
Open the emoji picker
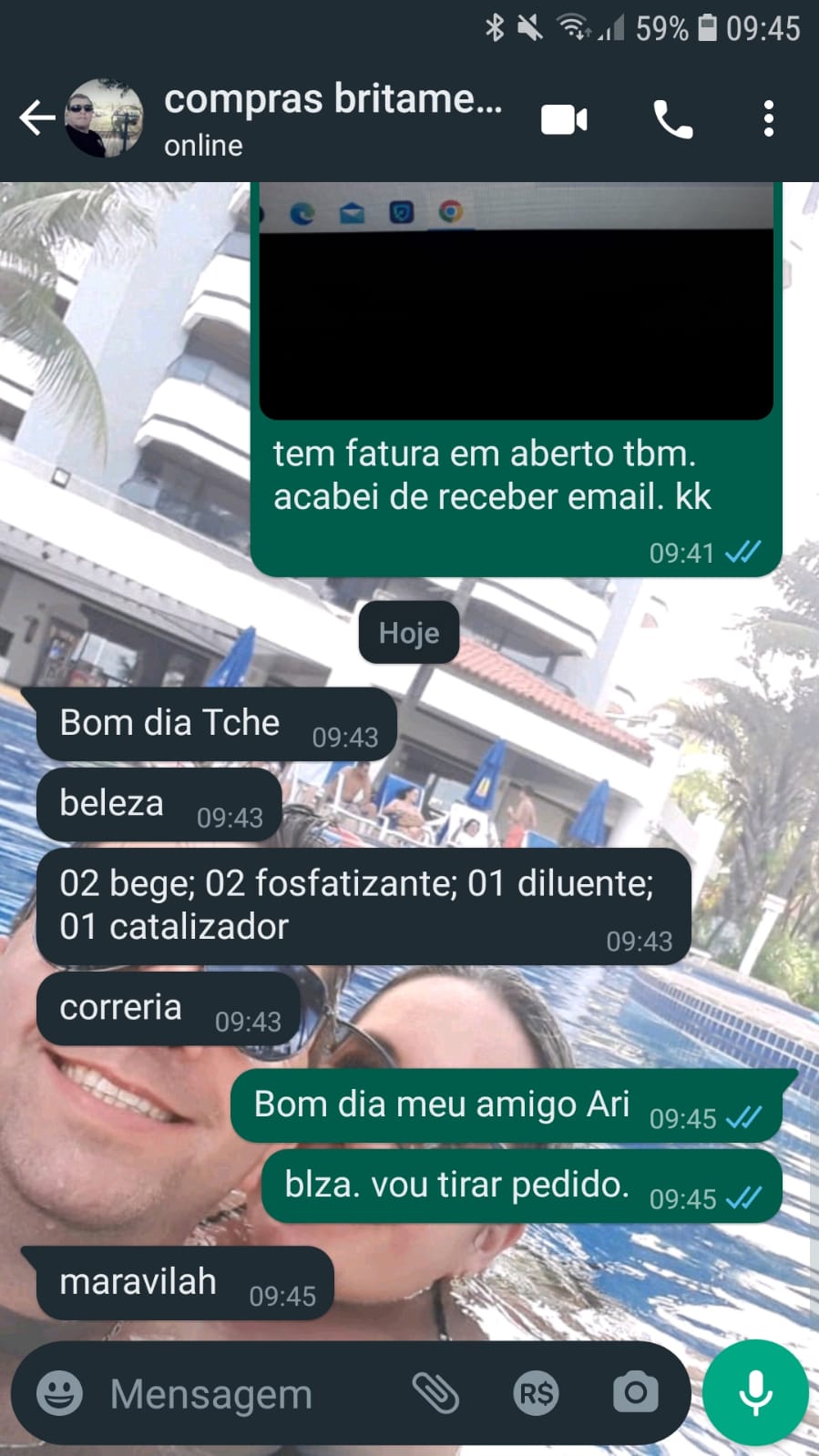click(x=59, y=1393)
